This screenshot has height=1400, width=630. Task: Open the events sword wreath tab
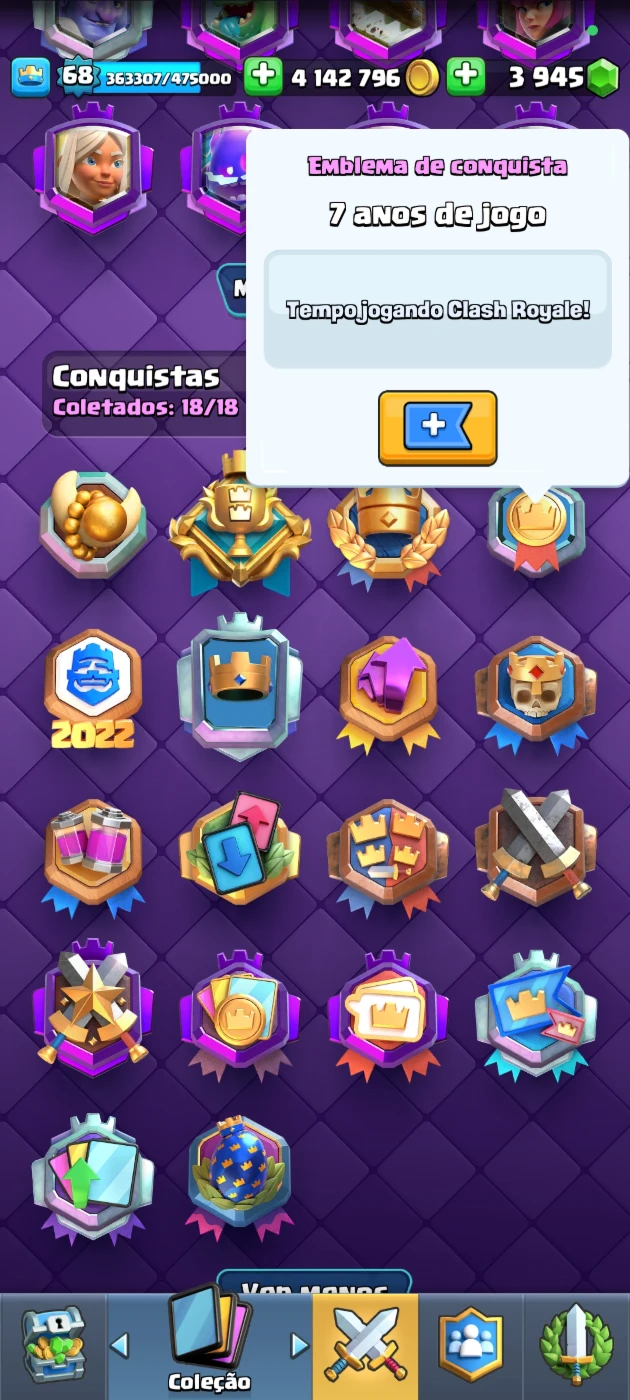click(577, 1345)
